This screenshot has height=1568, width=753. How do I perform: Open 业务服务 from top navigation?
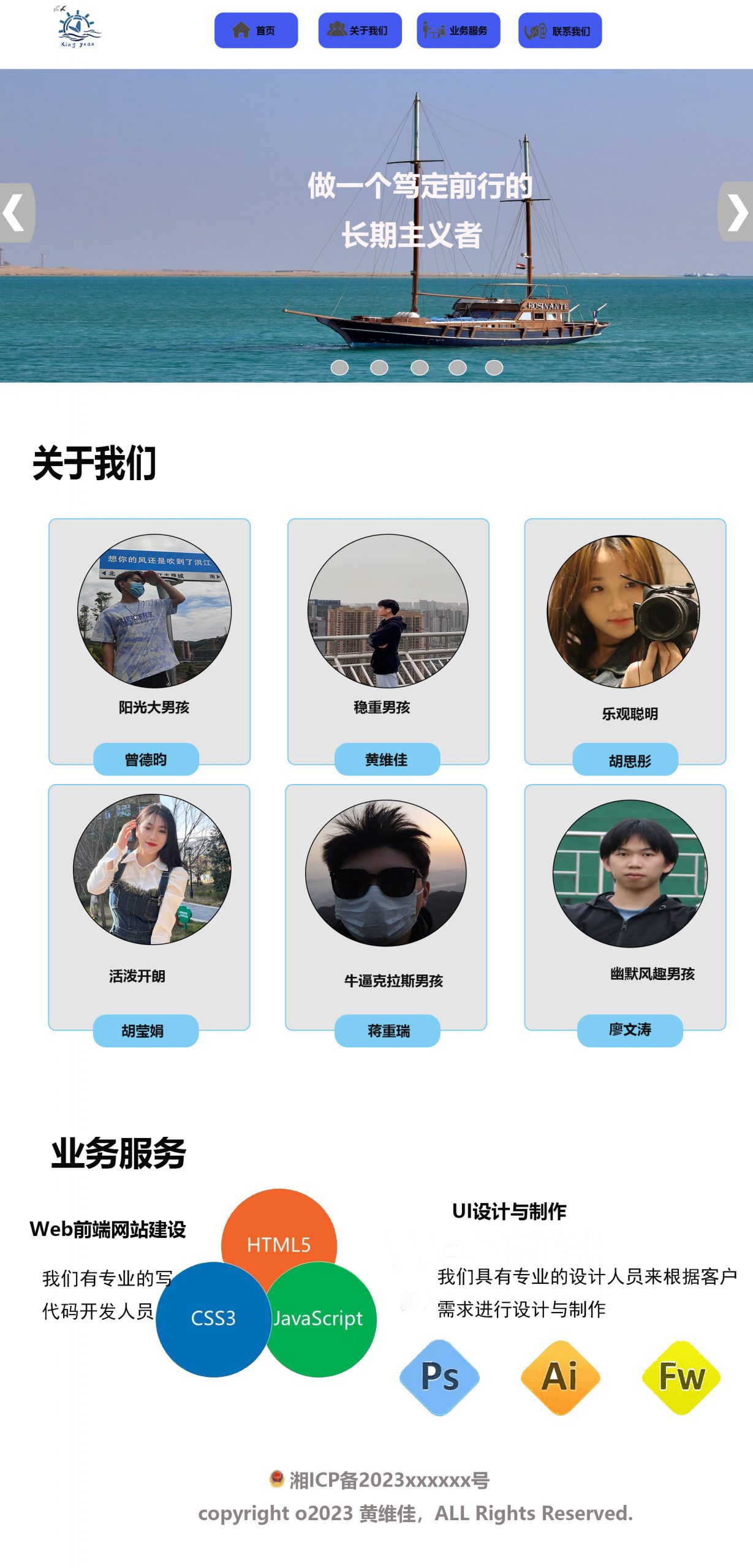[x=458, y=30]
